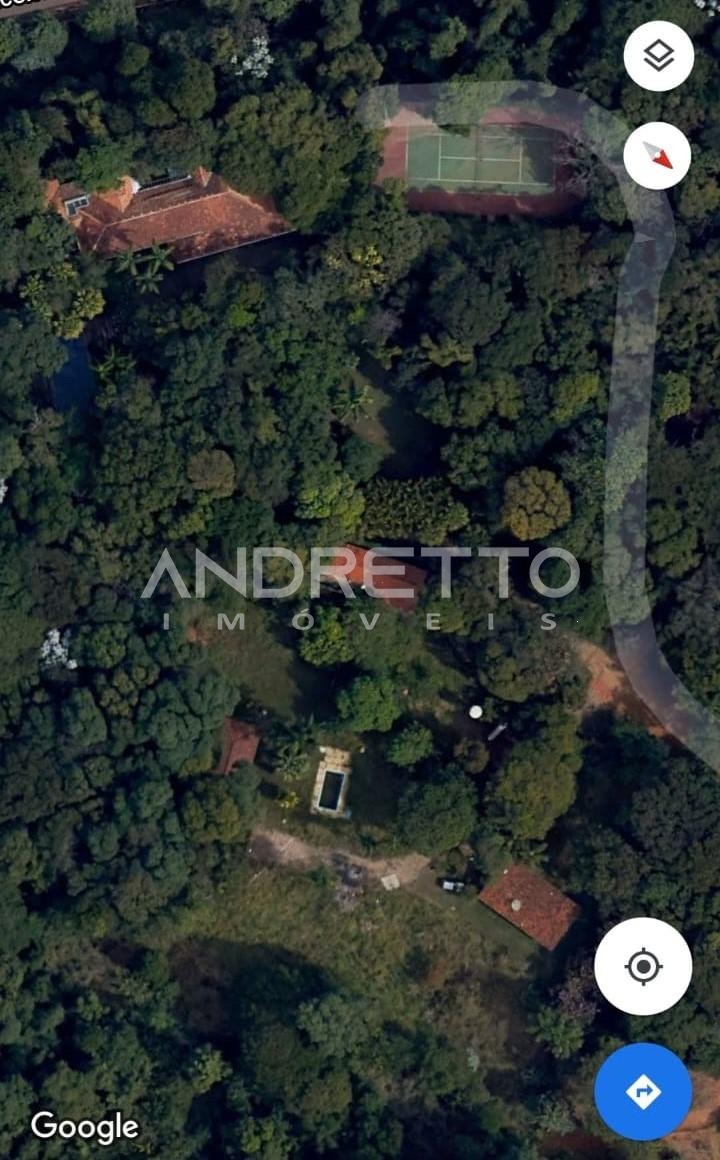The width and height of the screenshot is (720, 1160).
Task: Tap the compass to reset north
Action: pyautogui.click(x=657, y=155)
